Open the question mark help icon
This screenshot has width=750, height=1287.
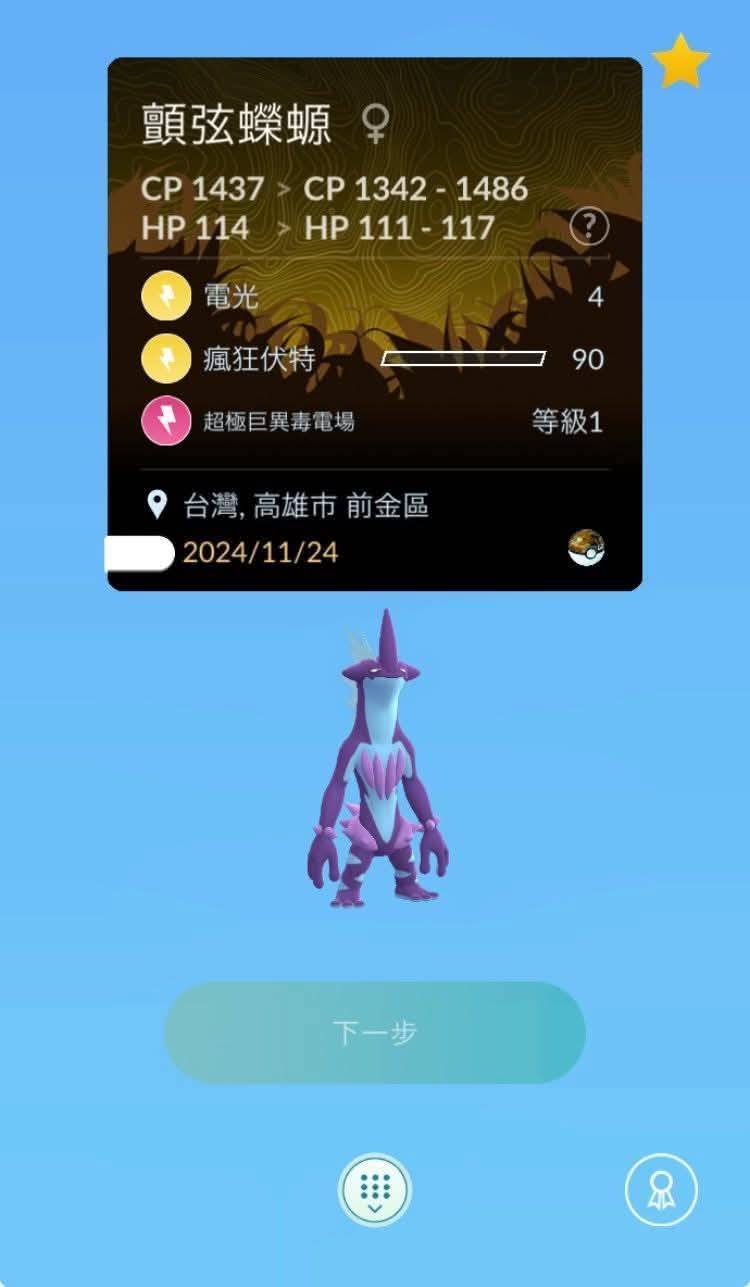tap(589, 227)
